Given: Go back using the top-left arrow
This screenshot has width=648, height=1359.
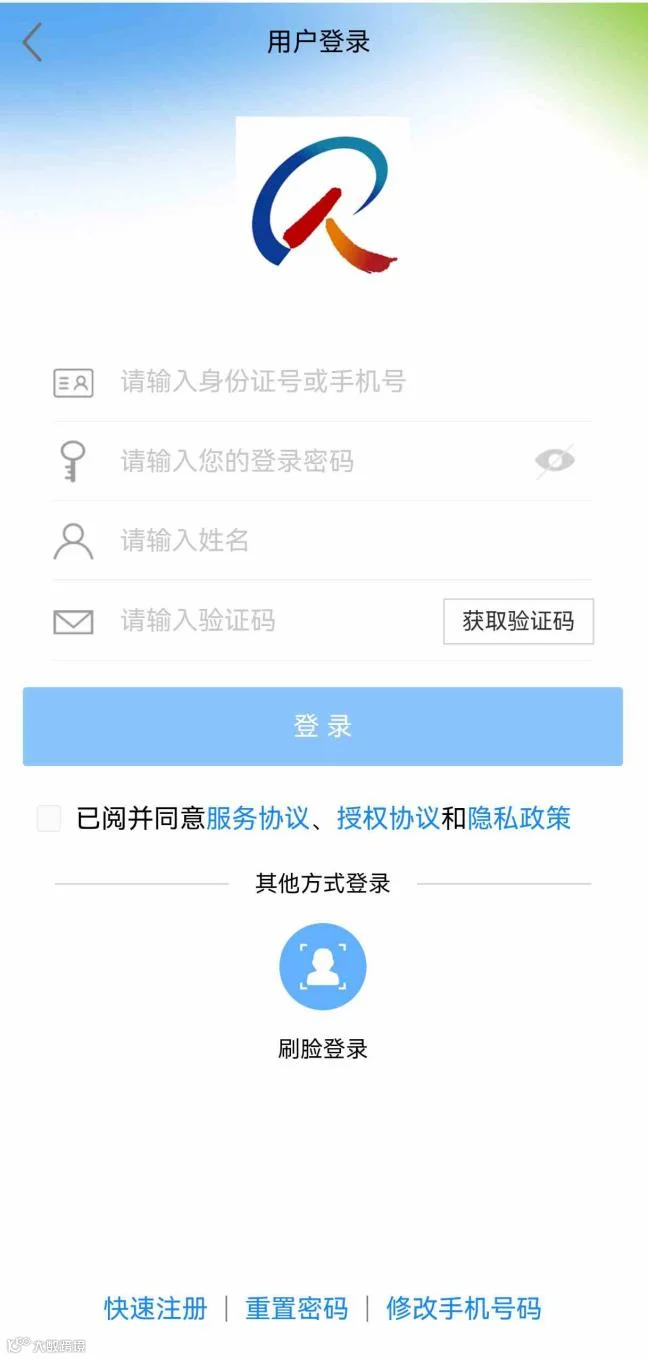Looking at the screenshot, I should tap(33, 42).
